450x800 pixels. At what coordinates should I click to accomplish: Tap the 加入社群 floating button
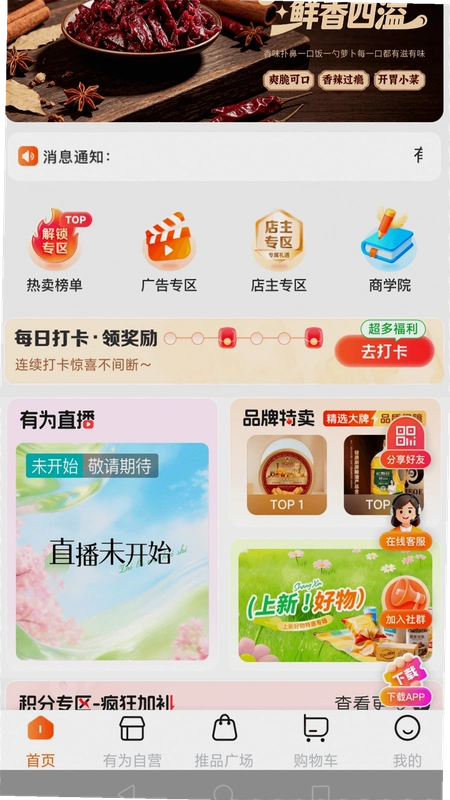point(405,602)
